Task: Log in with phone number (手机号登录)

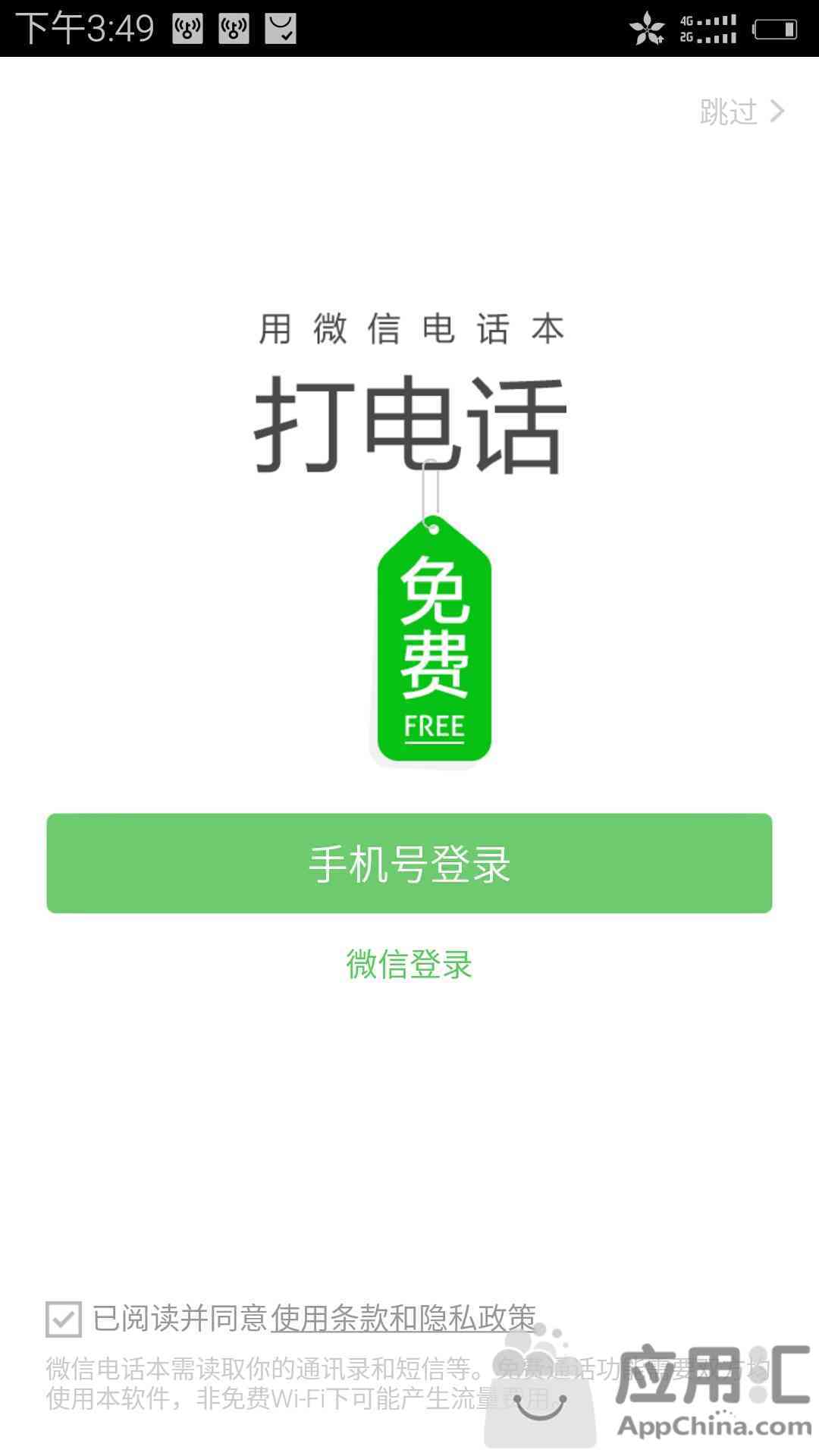Action: 409,863
